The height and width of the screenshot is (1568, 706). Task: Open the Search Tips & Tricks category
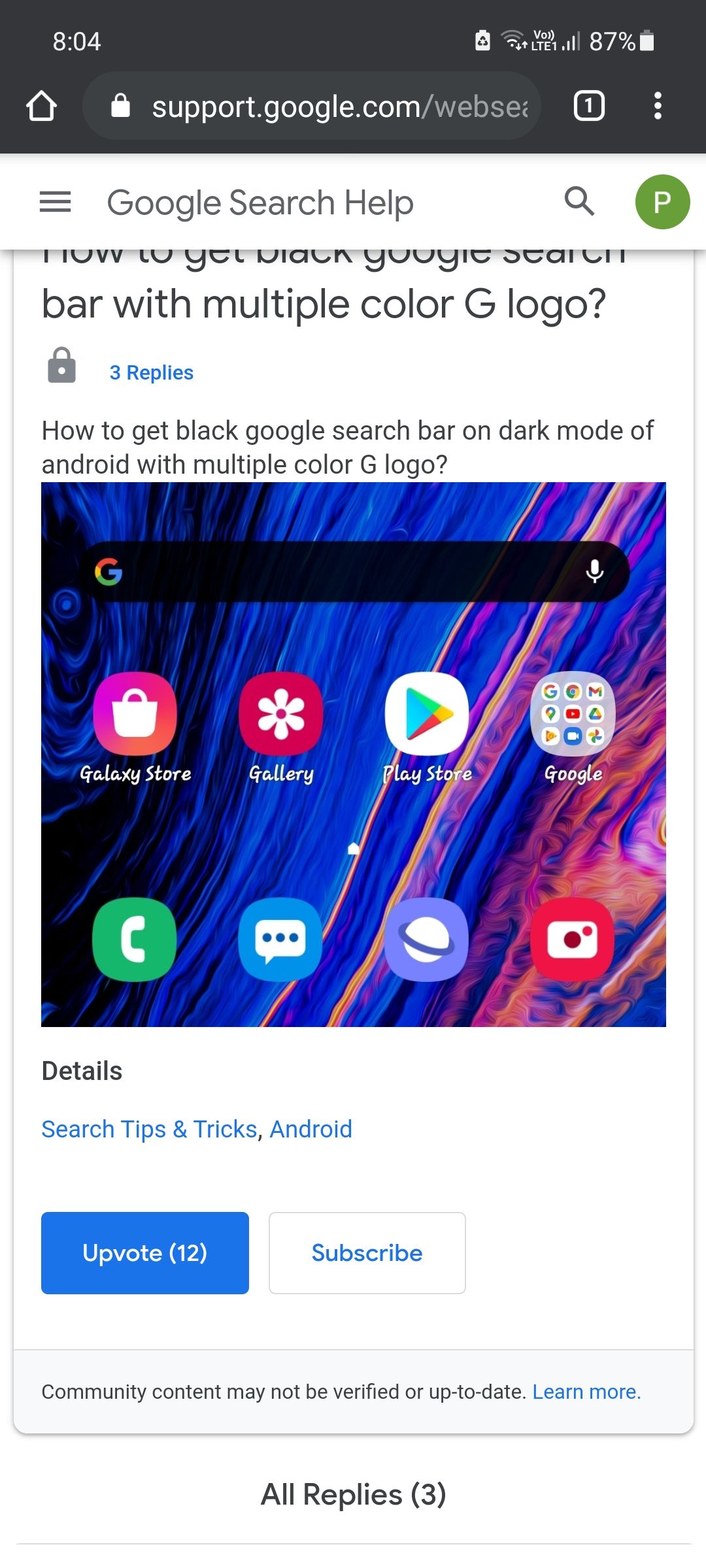click(x=149, y=1129)
